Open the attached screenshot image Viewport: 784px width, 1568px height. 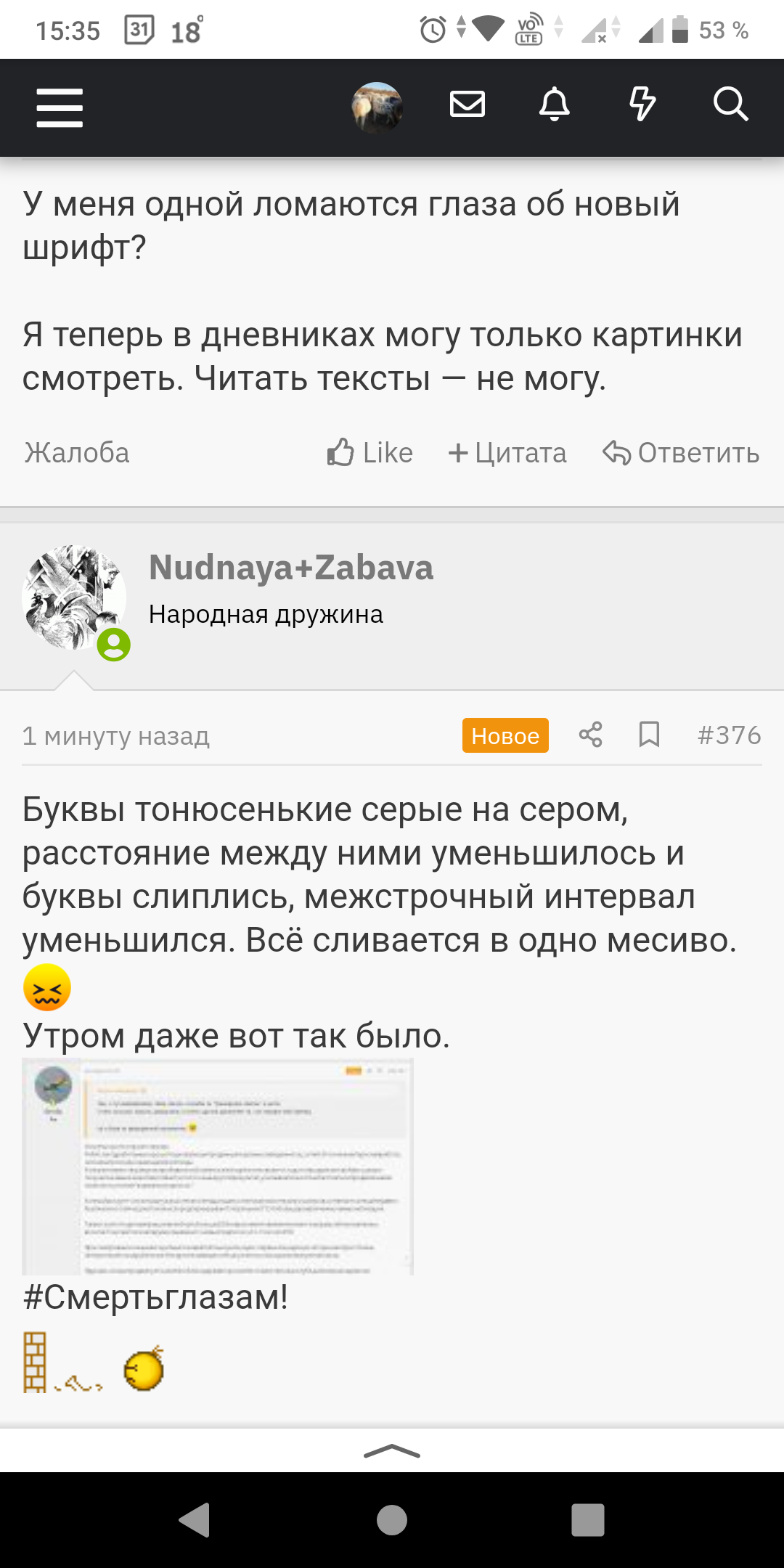point(218,1167)
